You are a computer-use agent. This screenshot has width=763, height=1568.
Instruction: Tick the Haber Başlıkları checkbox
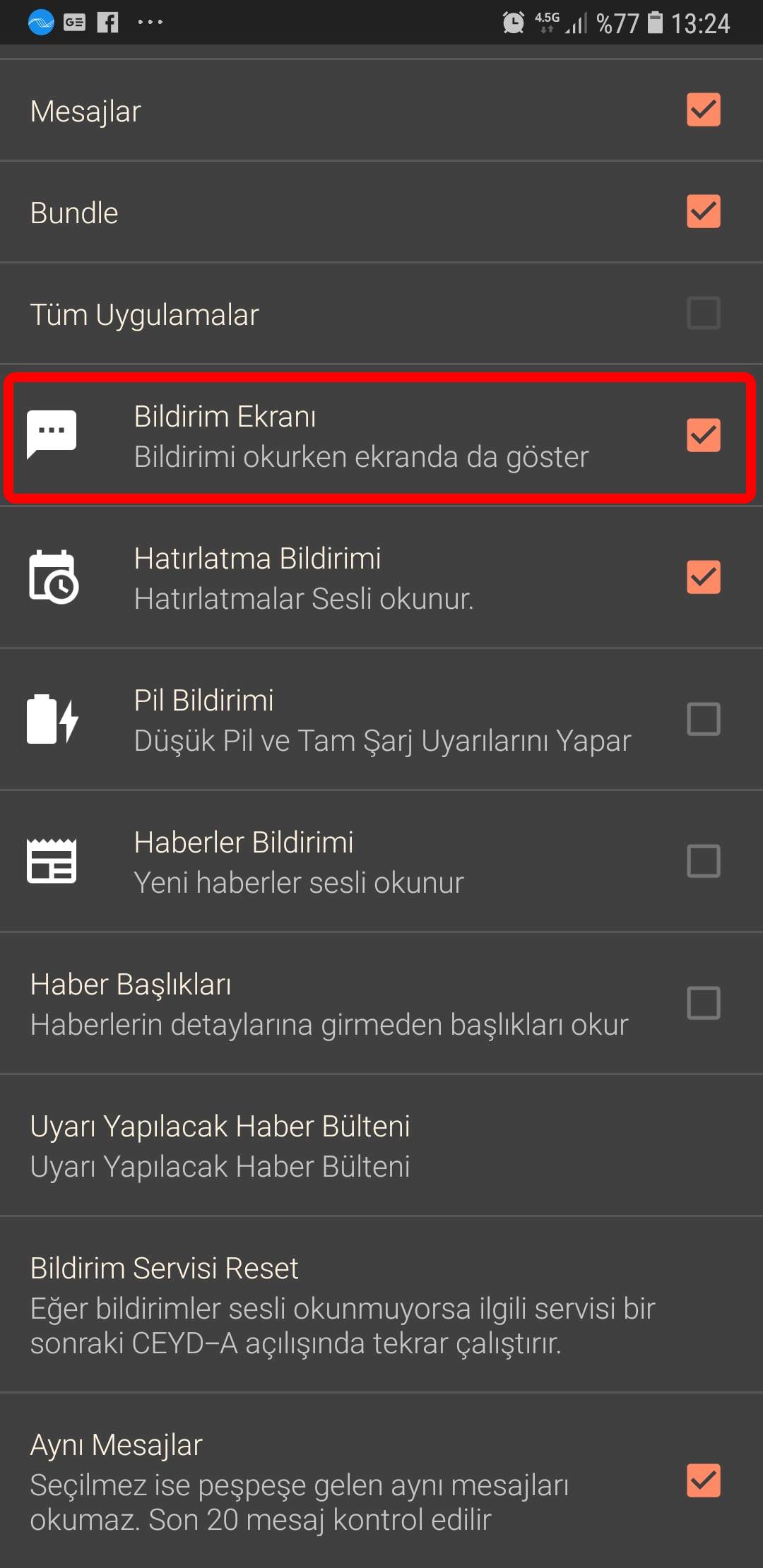[x=703, y=1003]
